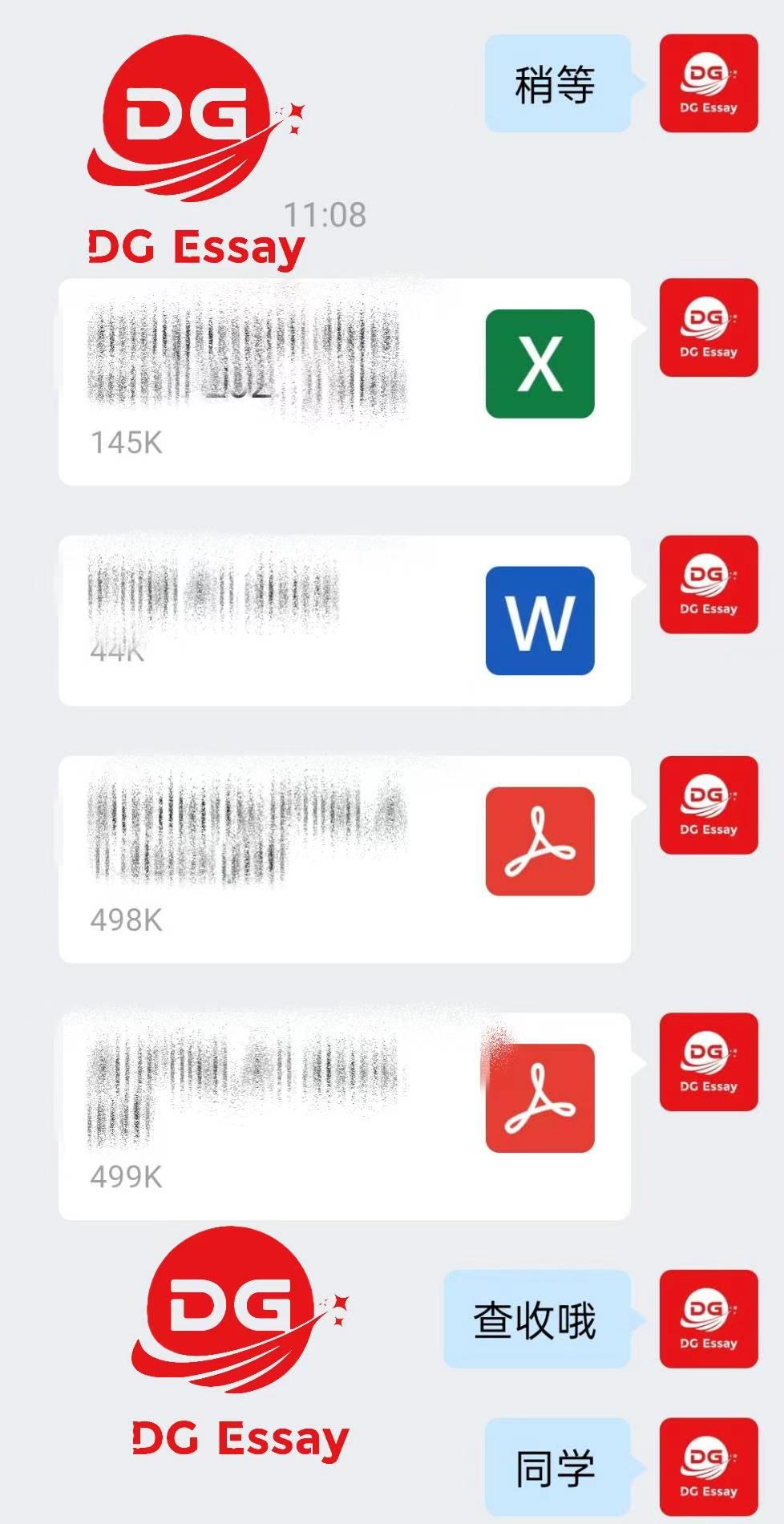The height and width of the screenshot is (1524, 784).
Task: Open the 145K Excel file attachment
Action: tap(345, 382)
